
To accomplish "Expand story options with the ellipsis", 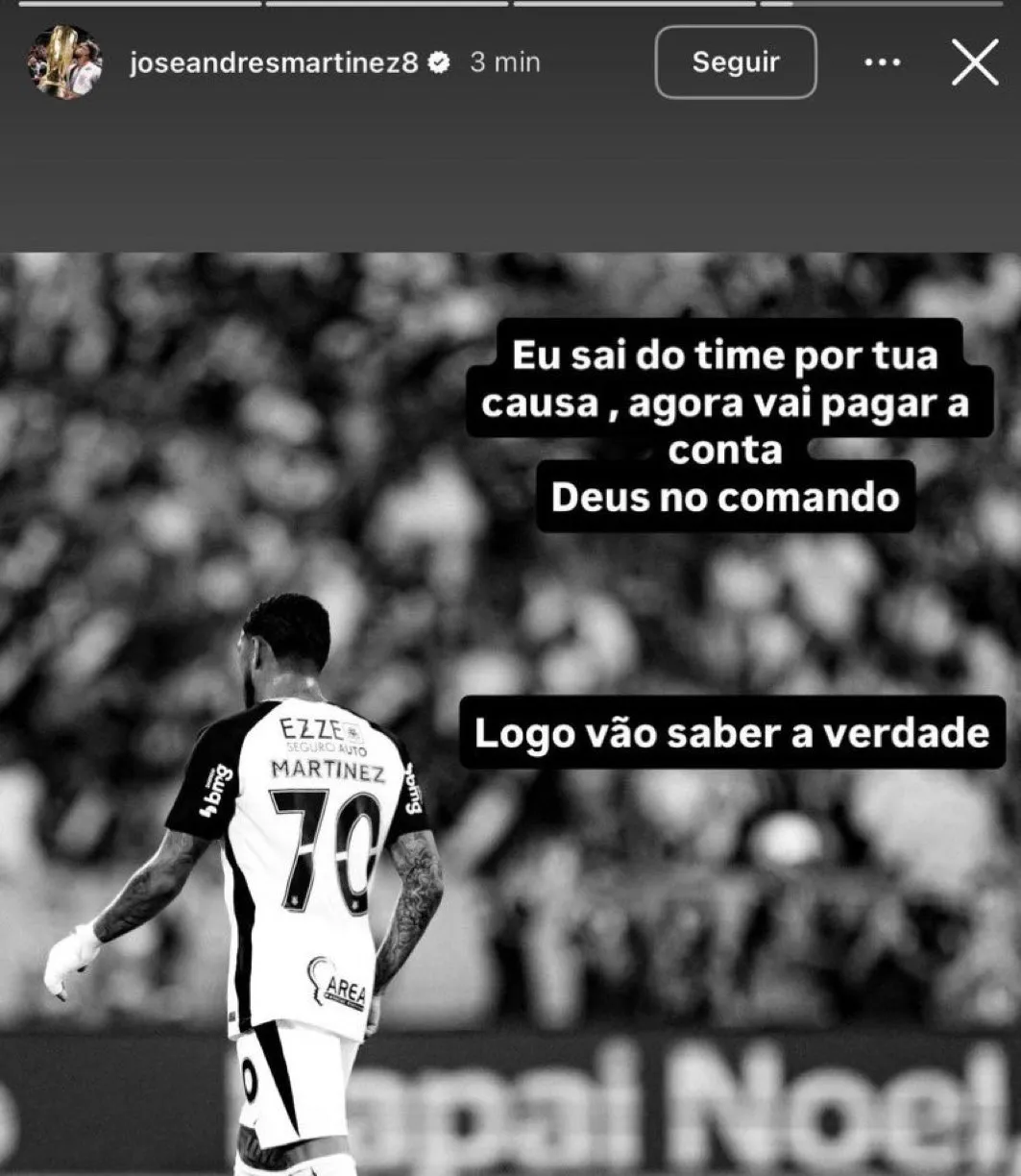I will pyautogui.click(x=885, y=61).
